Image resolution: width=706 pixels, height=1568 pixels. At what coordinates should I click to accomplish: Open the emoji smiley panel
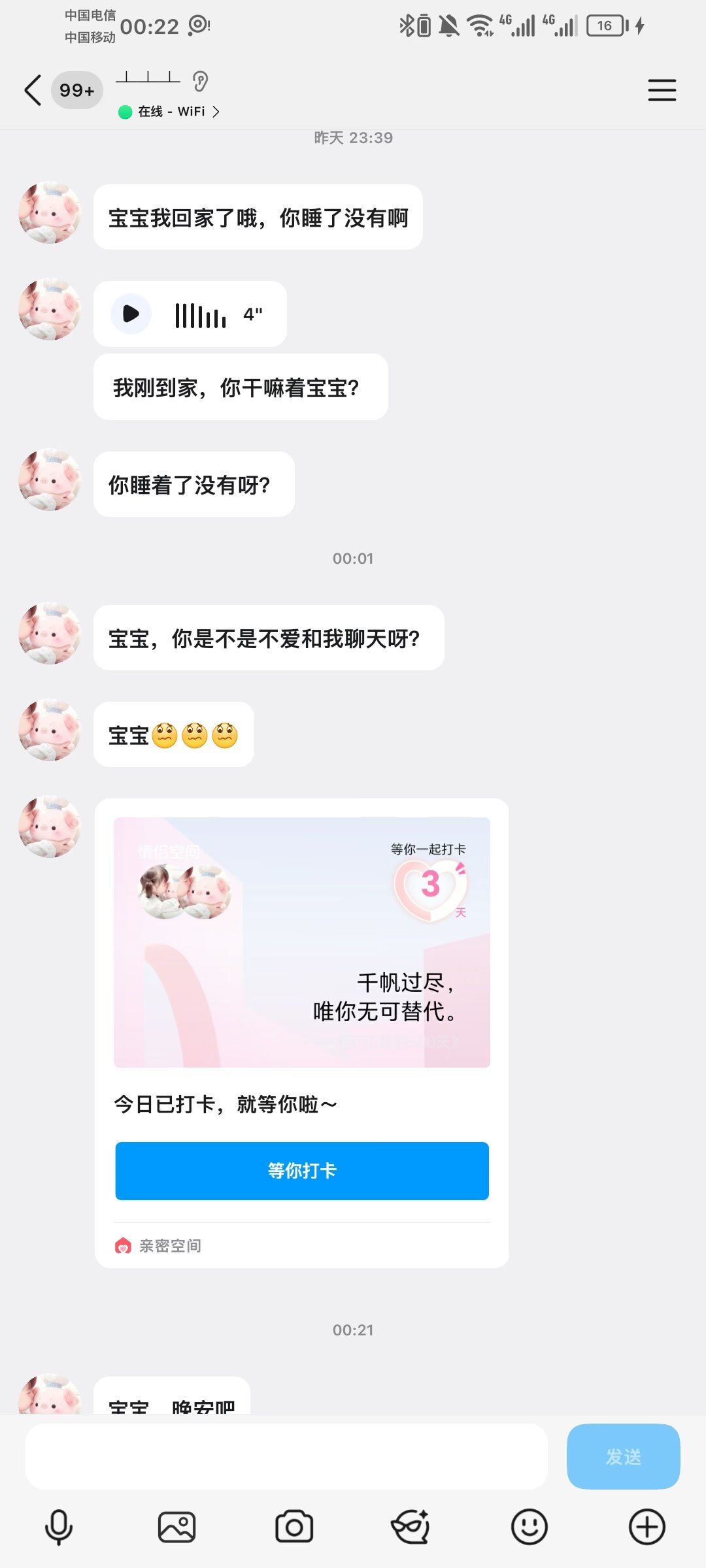click(x=529, y=1527)
